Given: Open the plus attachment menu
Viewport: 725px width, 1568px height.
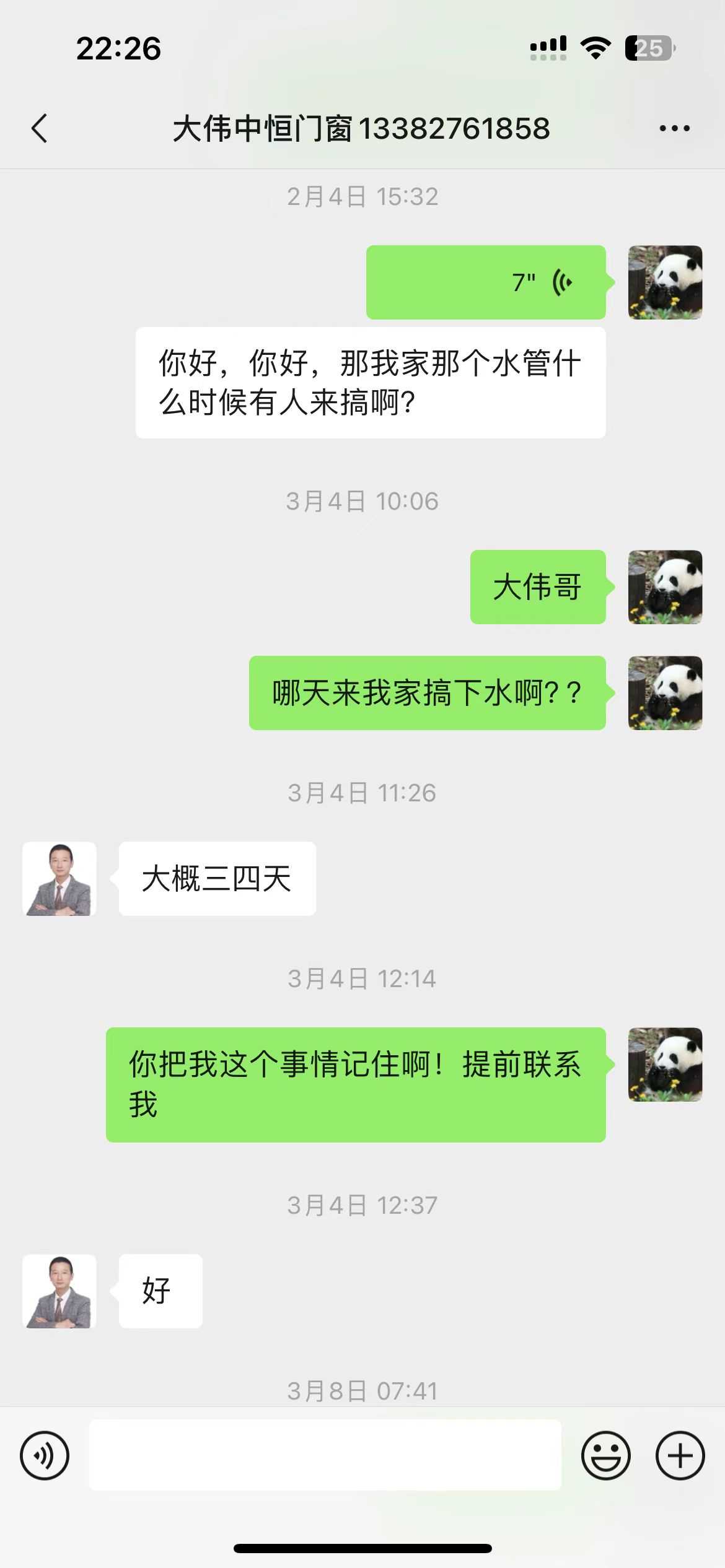Looking at the screenshot, I should (x=680, y=1455).
